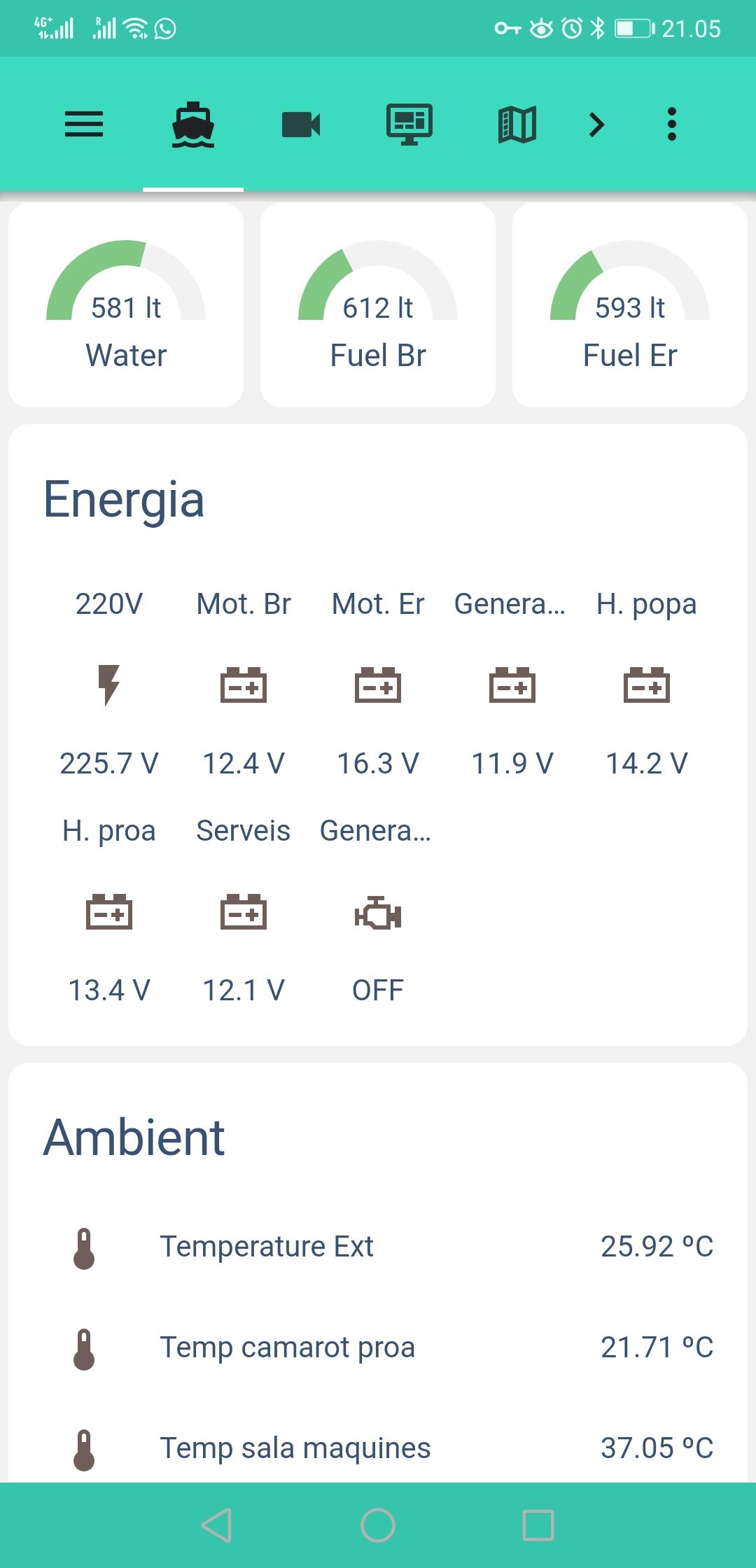
Task: Go back with the system back button
Action: [216, 1525]
